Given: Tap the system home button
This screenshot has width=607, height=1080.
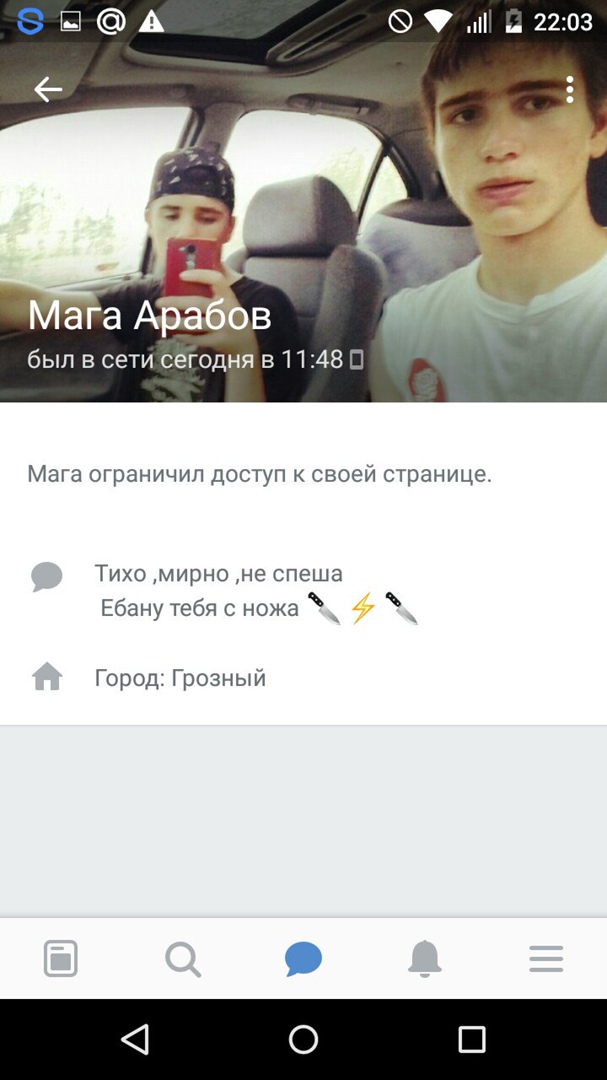Looking at the screenshot, I should point(303,1039).
